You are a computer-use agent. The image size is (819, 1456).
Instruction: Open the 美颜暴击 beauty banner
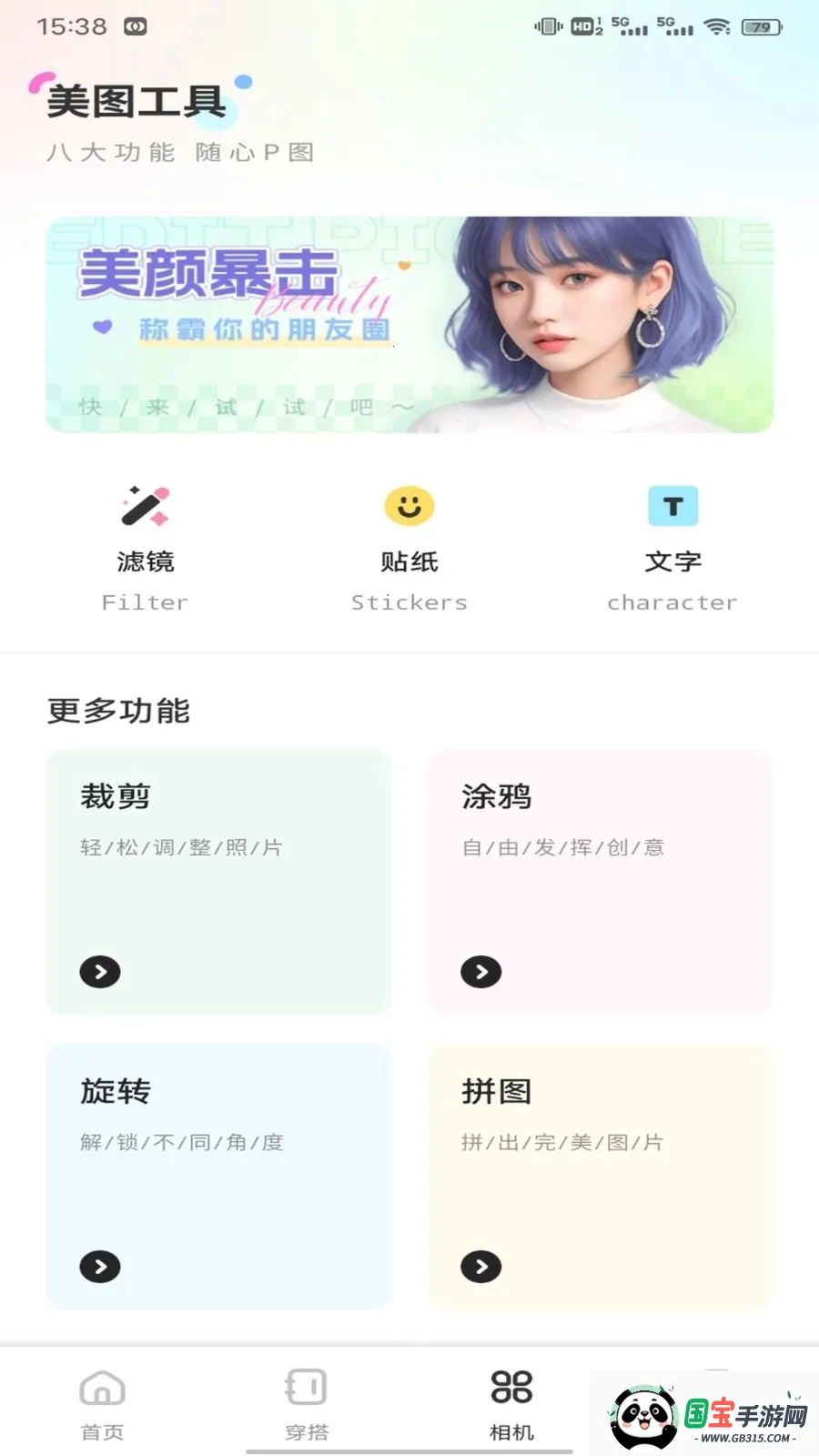pyautogui.click(x=409, y=324)
